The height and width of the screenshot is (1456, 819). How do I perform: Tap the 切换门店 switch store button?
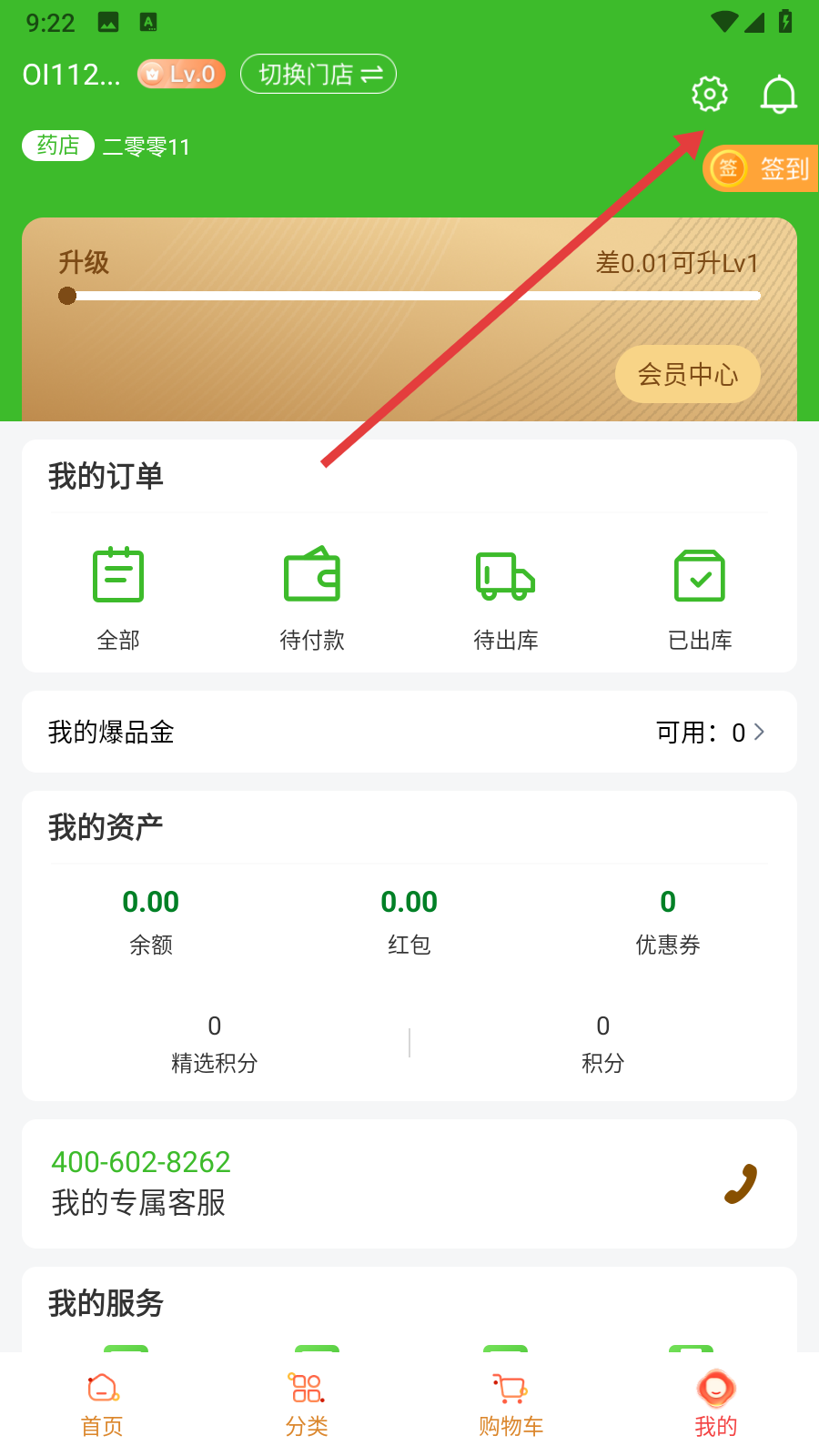318,74
